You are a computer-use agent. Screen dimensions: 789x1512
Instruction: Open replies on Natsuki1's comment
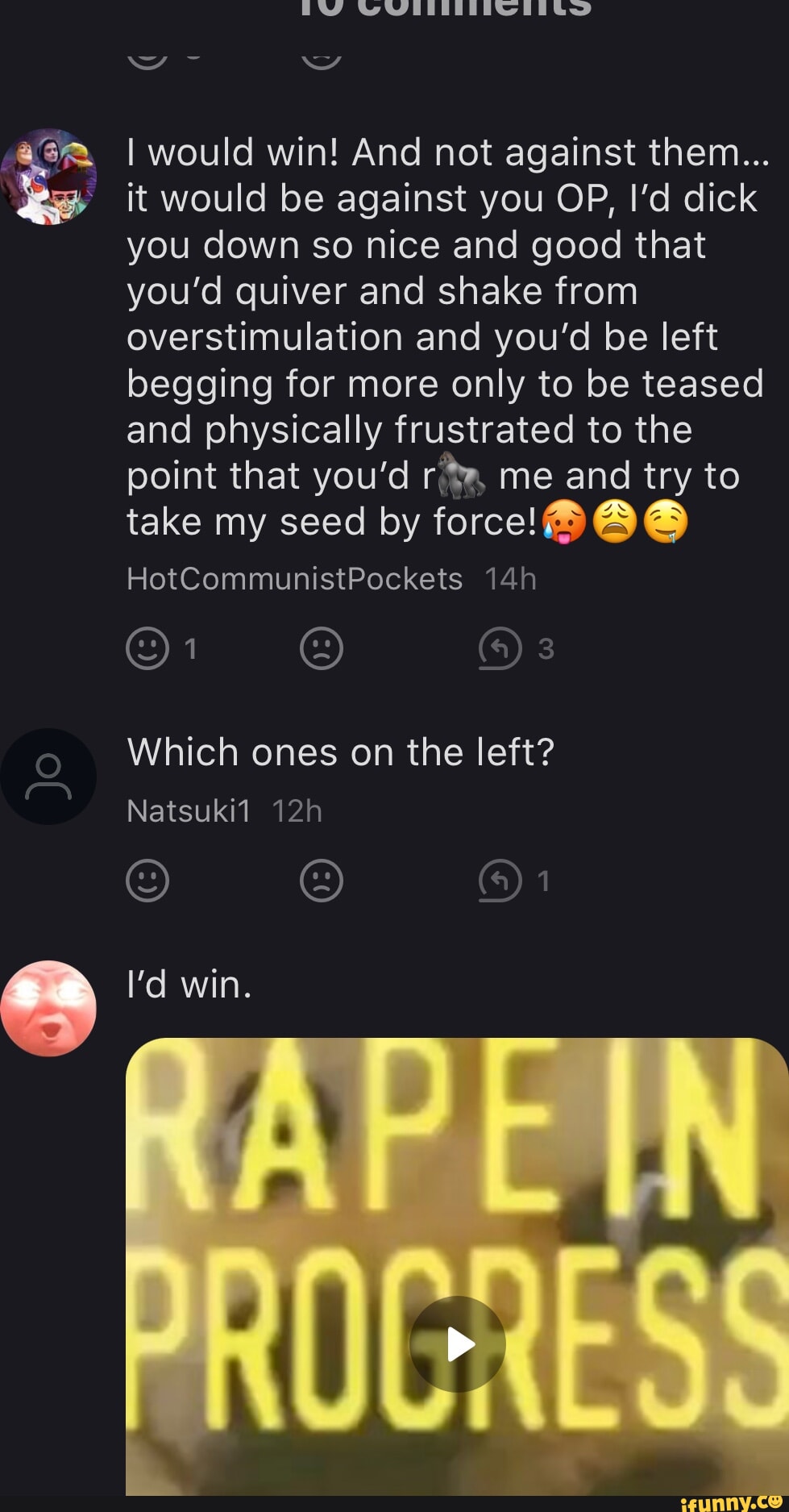(500, 880)
